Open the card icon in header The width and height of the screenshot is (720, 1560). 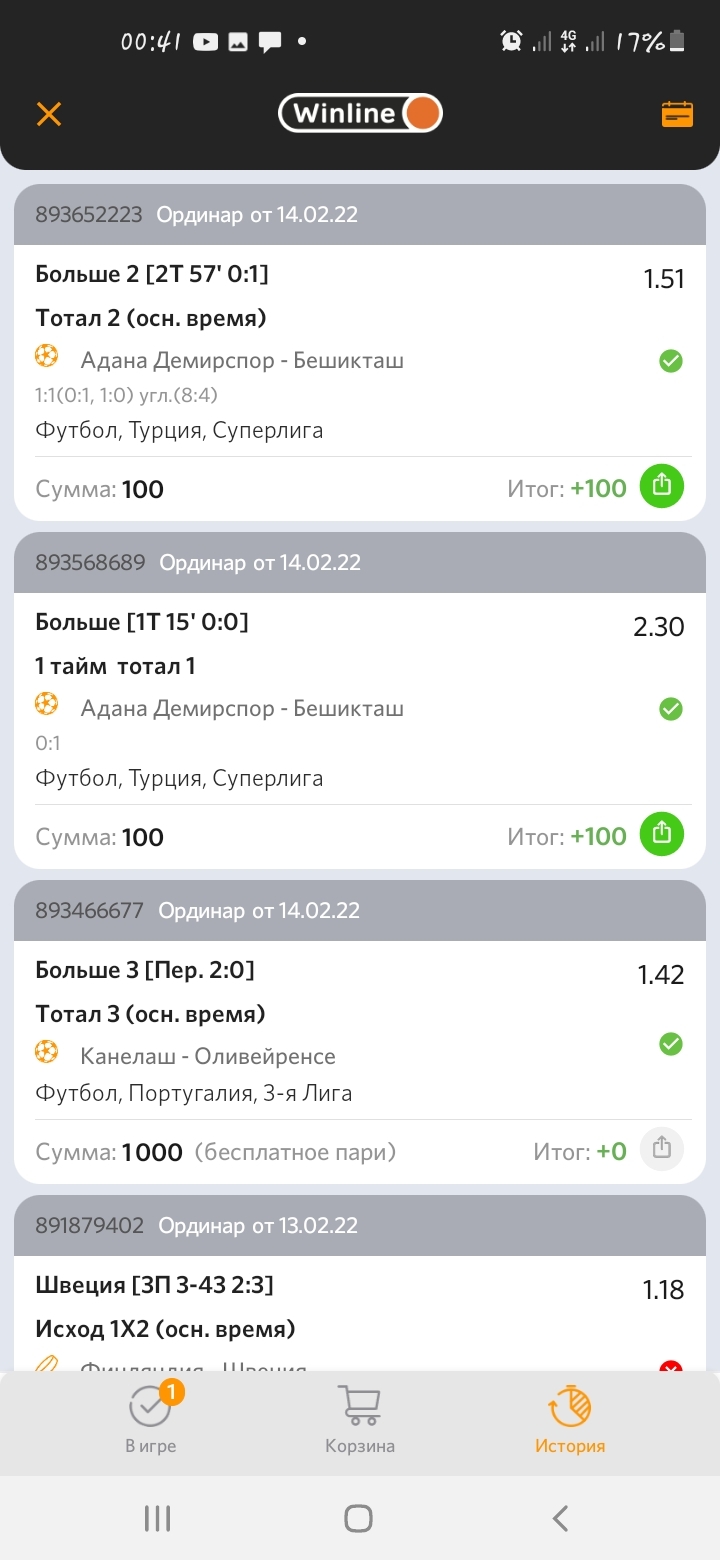pyautogui.click(x=677, y=114)
